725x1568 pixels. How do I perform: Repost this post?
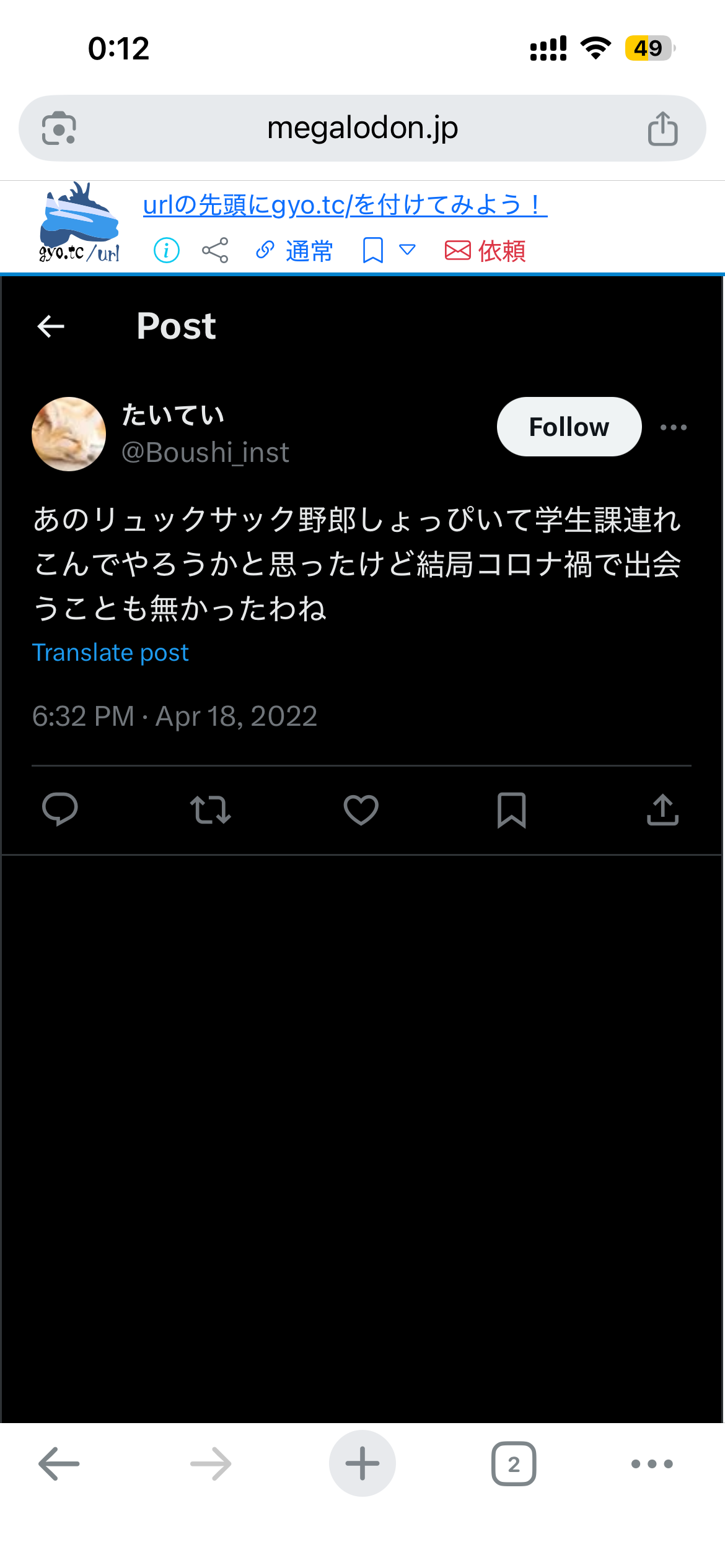tap(210, 809)
